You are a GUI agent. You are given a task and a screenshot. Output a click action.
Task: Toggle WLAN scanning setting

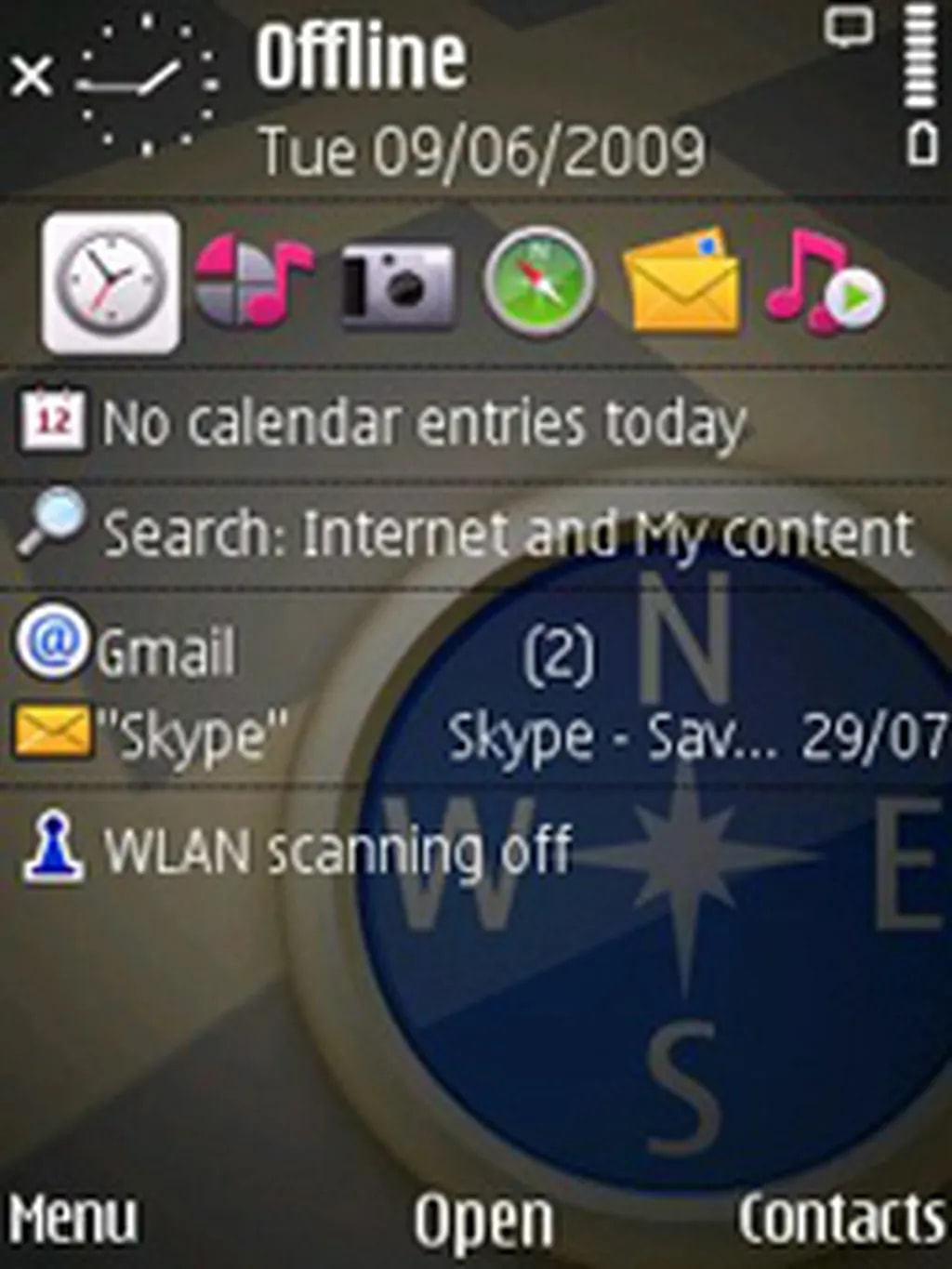point(307,848)
